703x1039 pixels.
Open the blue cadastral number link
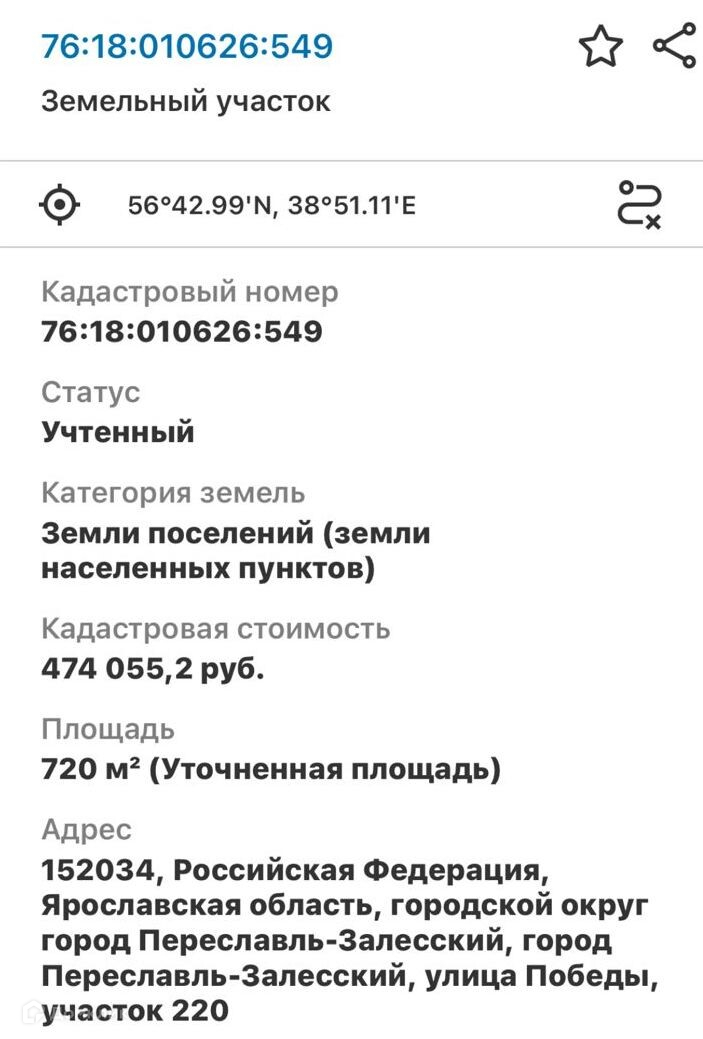[x=187, y=47]
